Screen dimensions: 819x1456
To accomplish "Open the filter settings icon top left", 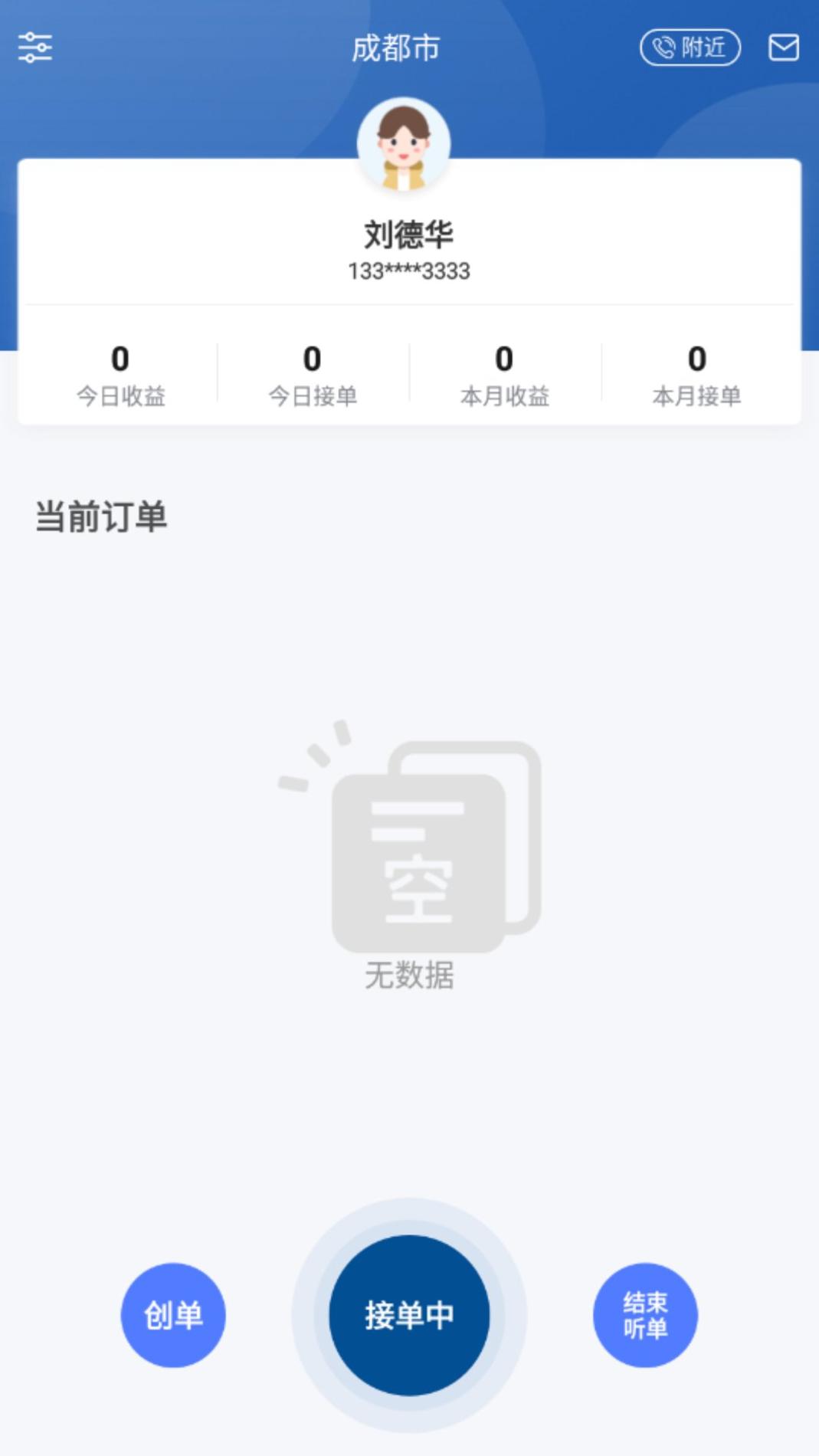I will point(35,47).
